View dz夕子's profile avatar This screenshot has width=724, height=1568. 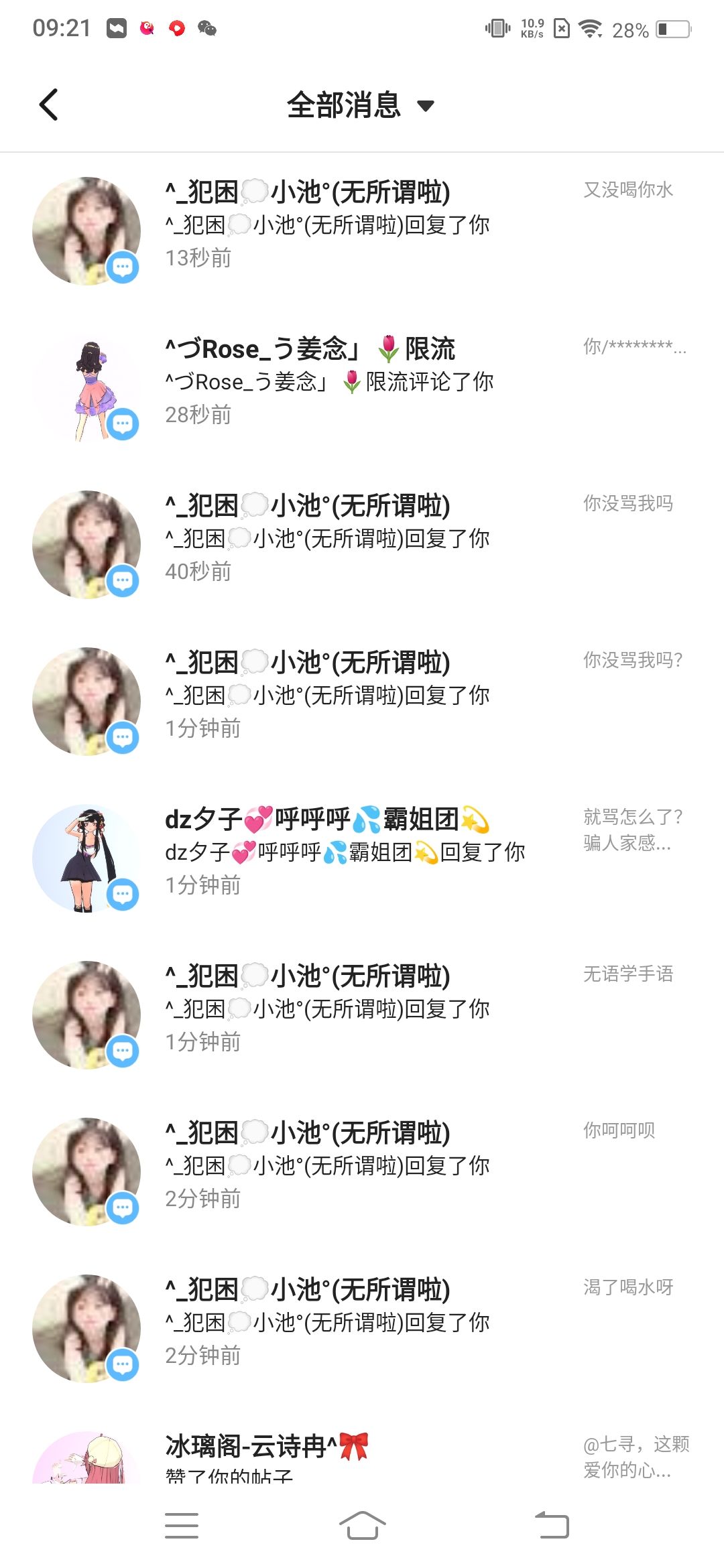(86, 858)
